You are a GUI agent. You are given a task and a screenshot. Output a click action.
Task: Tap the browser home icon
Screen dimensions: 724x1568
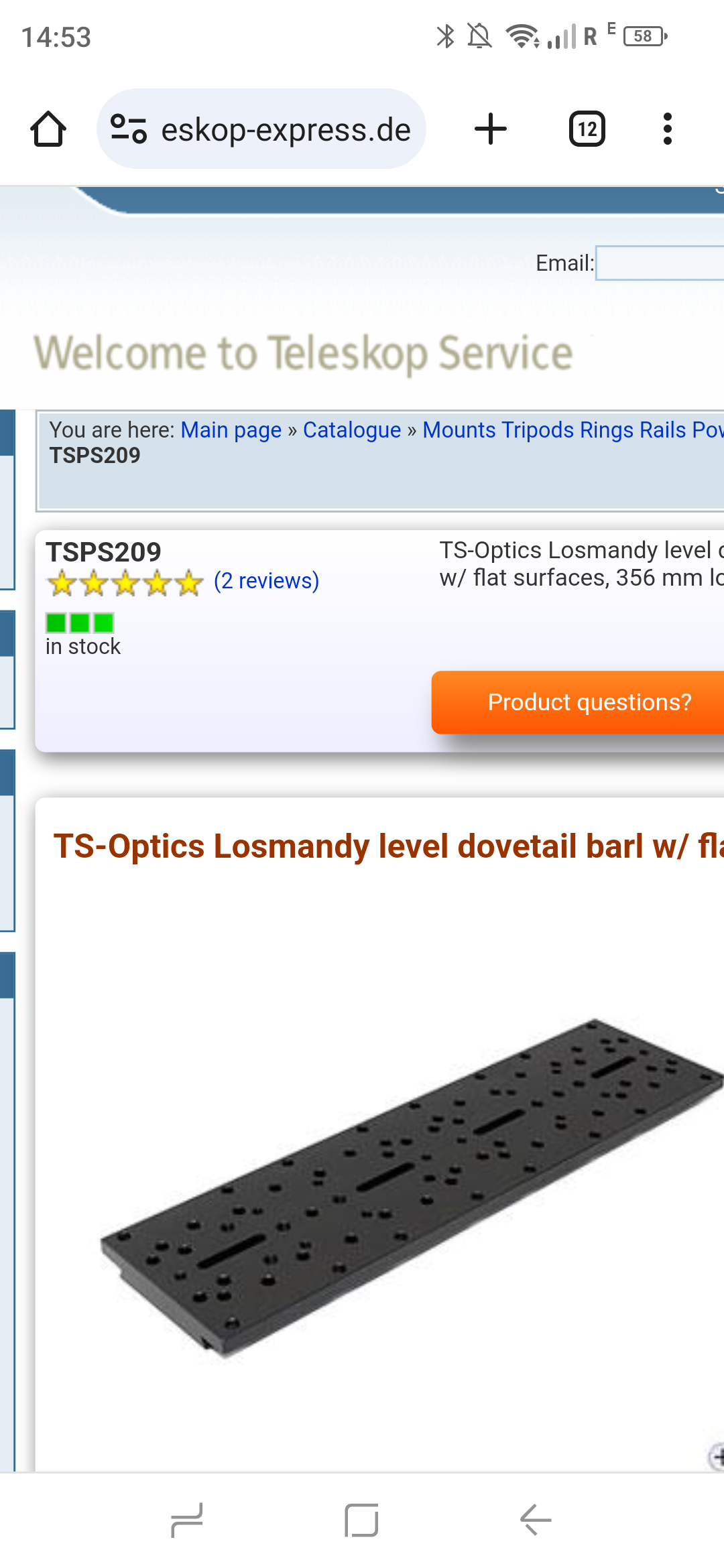click(48, 129)
